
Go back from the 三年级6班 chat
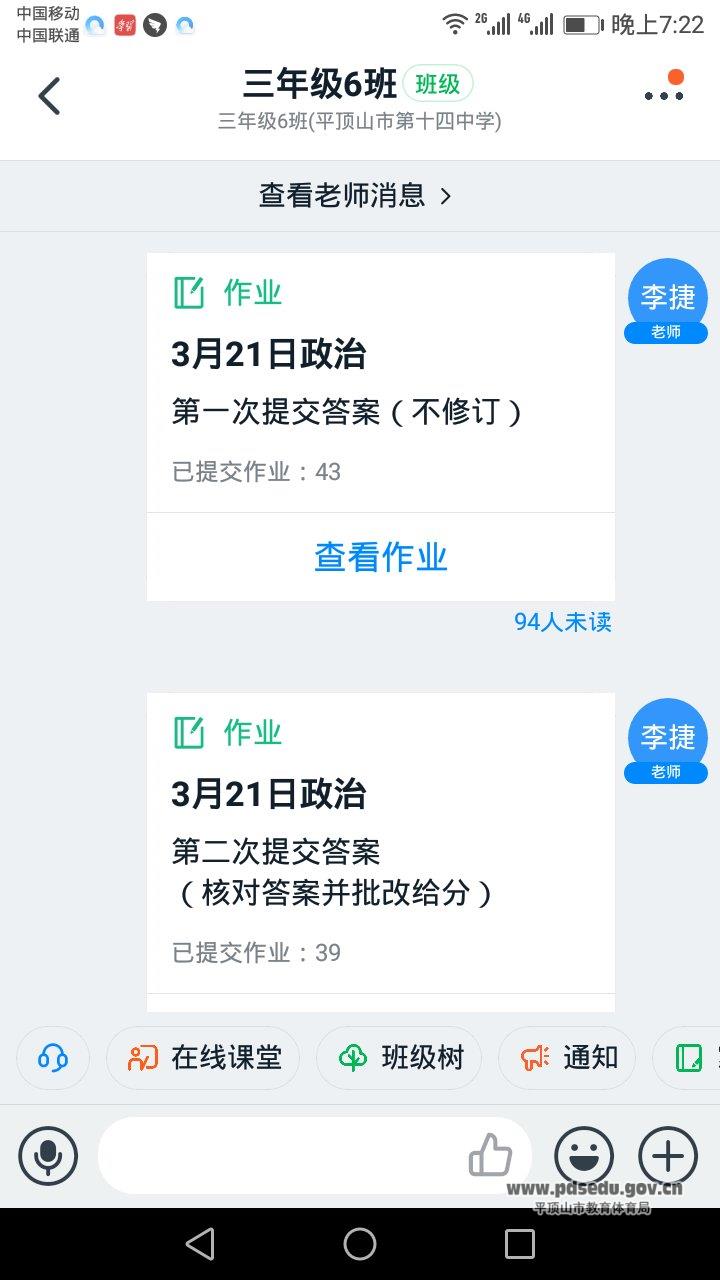pos(49,96)
